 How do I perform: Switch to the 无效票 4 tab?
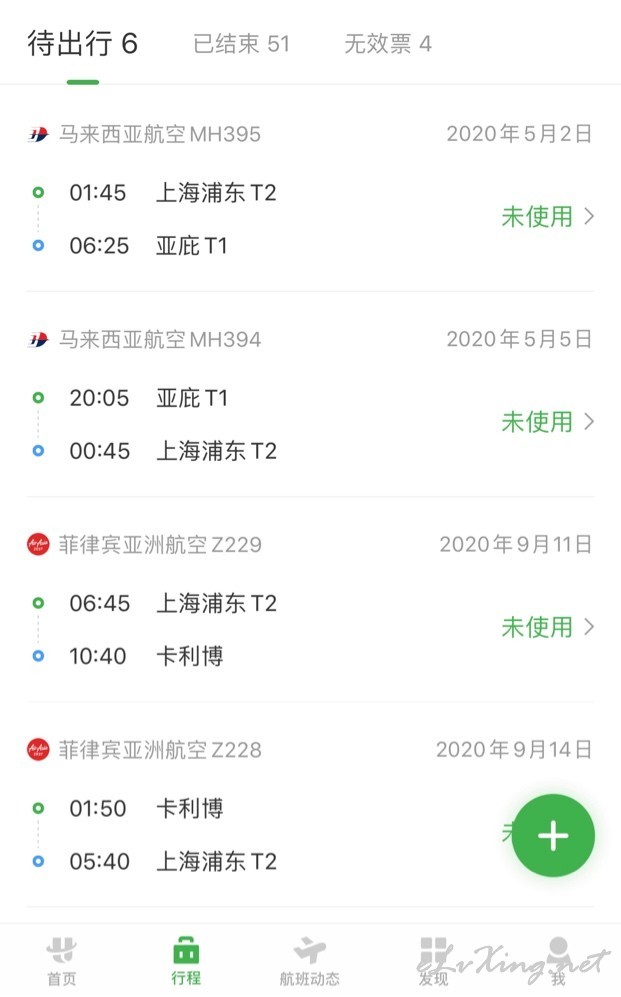[x=388, y=43]
